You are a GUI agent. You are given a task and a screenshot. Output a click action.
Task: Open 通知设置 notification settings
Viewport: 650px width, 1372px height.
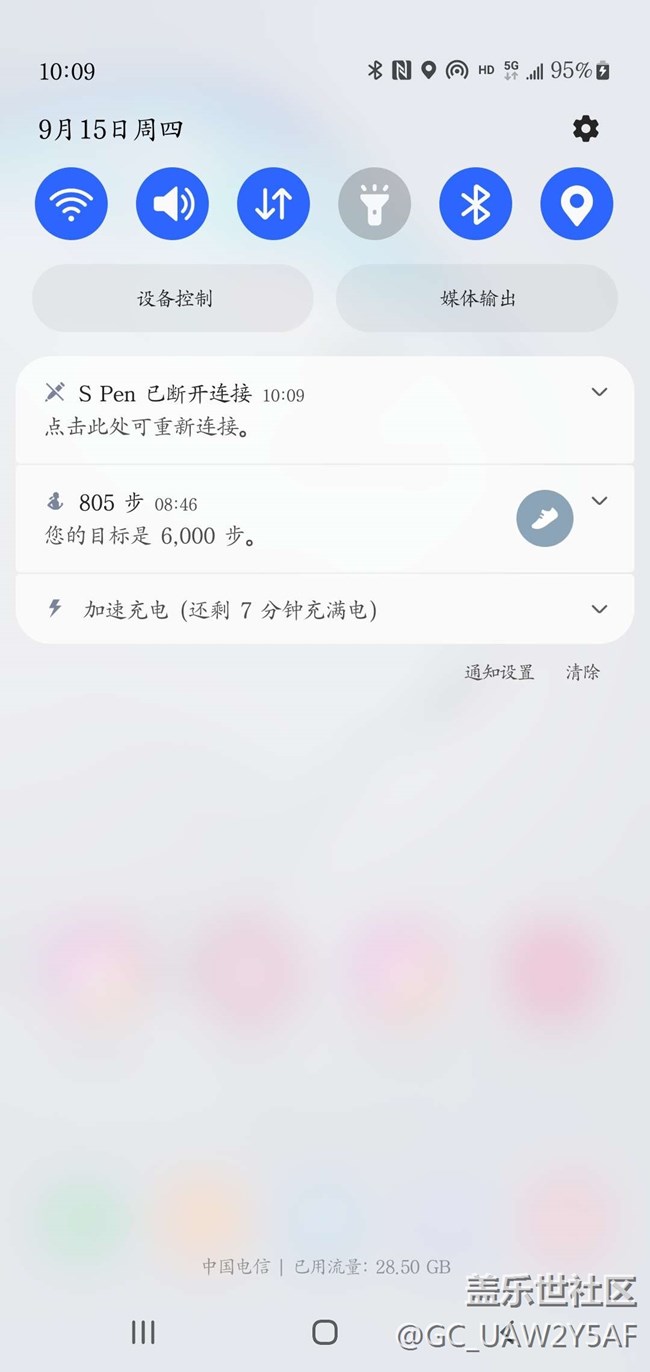[x=499, y=673]
